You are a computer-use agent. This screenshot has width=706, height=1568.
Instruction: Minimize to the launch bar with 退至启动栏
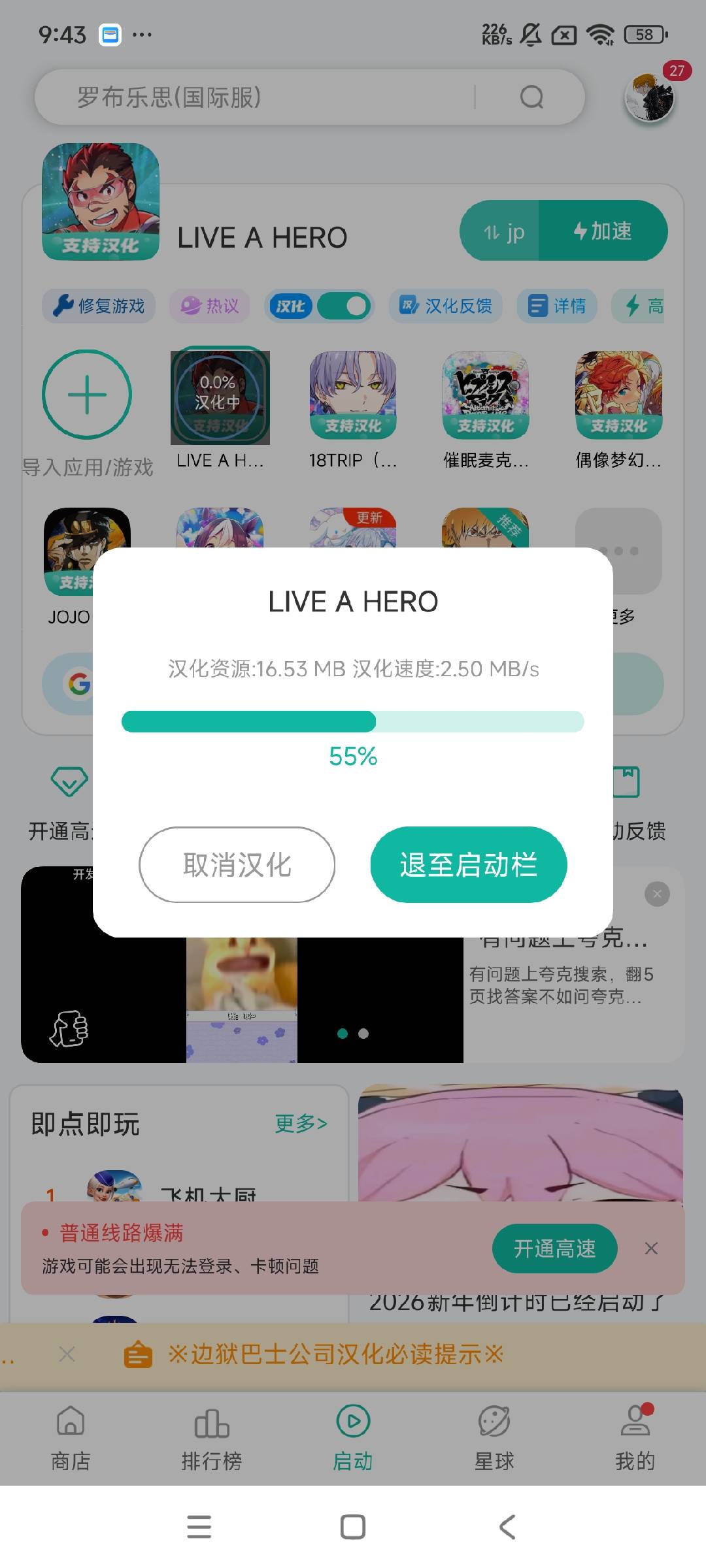point(468,864)
